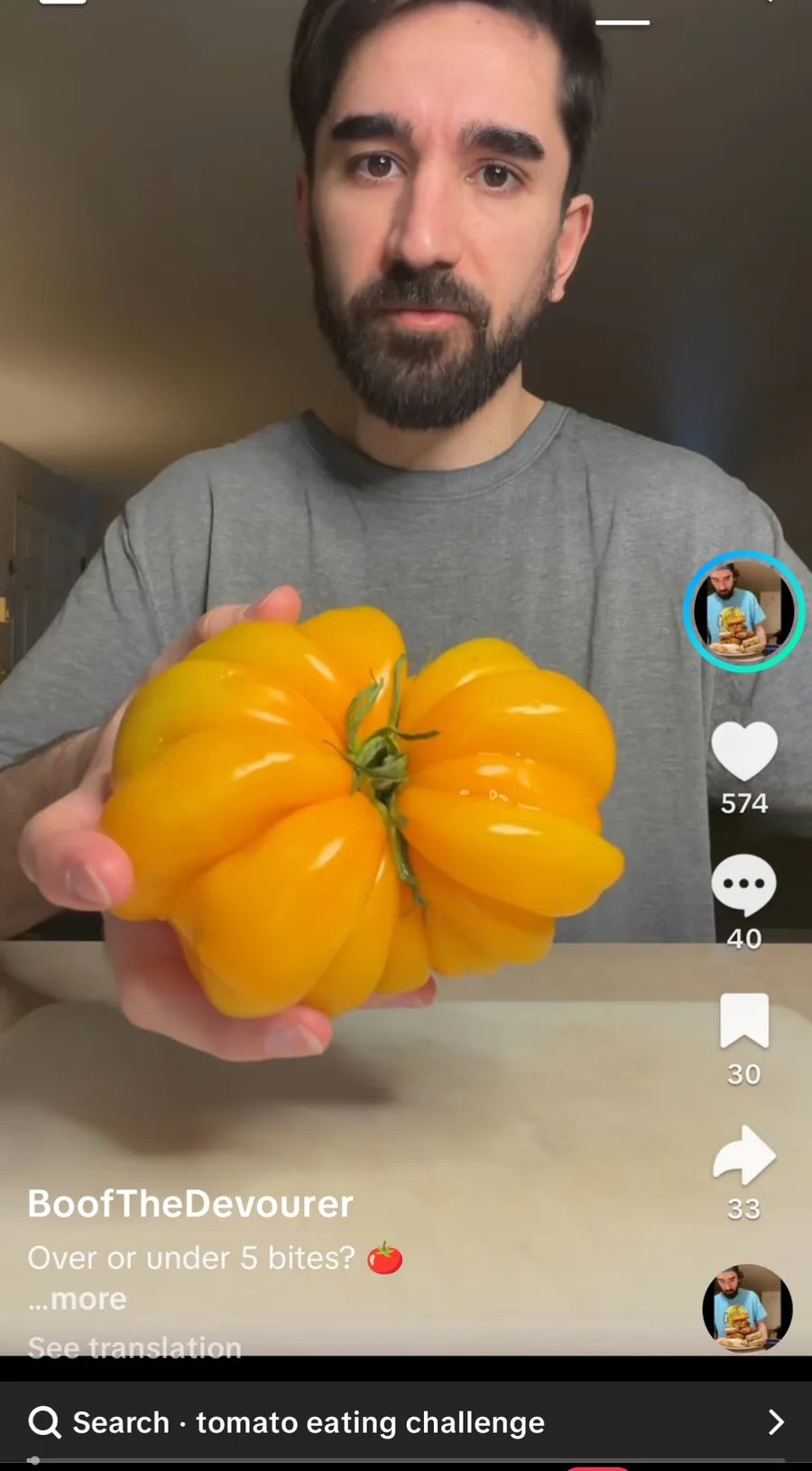The height and width of the screenshot is (1471, 812).
Task: Tap the video progress bar
Action: pyautogui.click(x=406, y=1459)
